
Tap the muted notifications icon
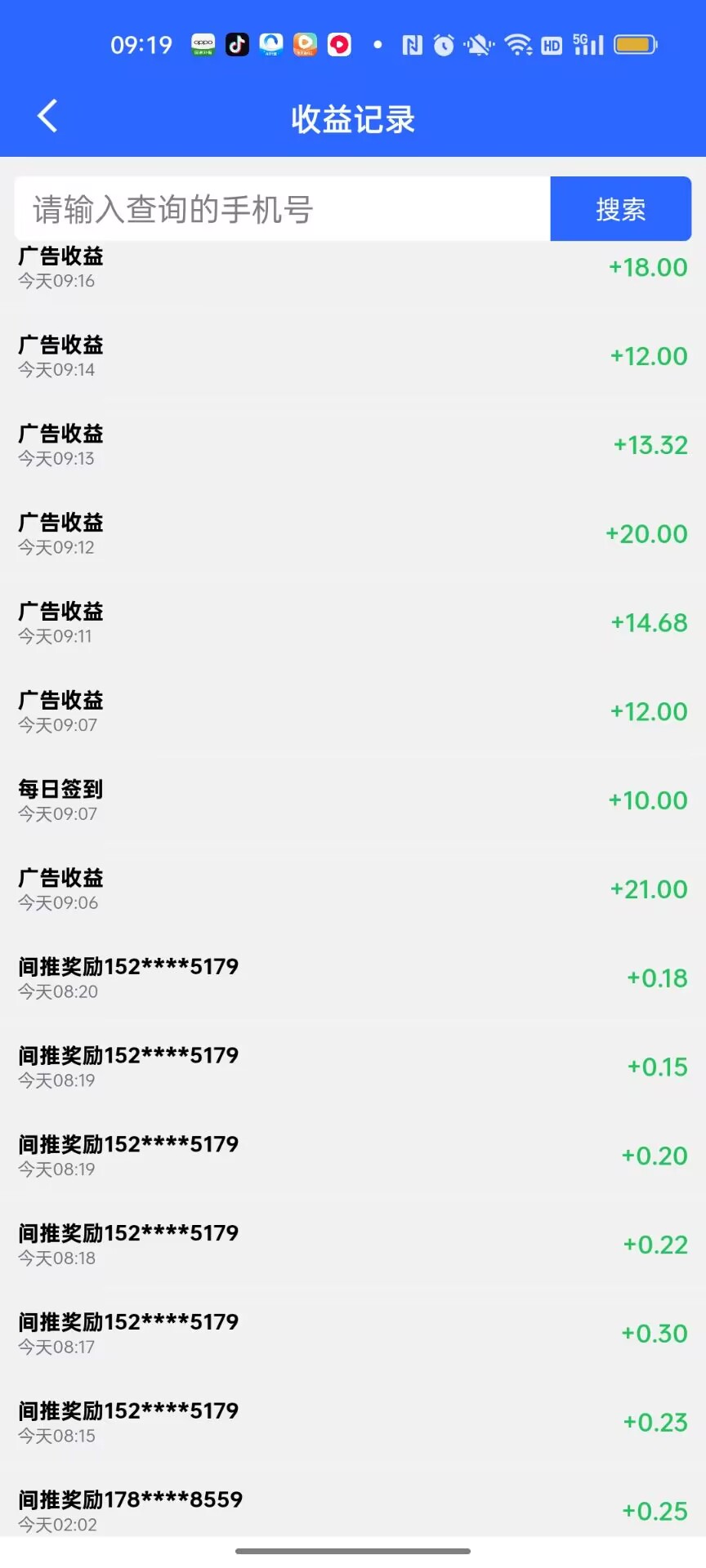pyautogui.click(x=477, y=45)
